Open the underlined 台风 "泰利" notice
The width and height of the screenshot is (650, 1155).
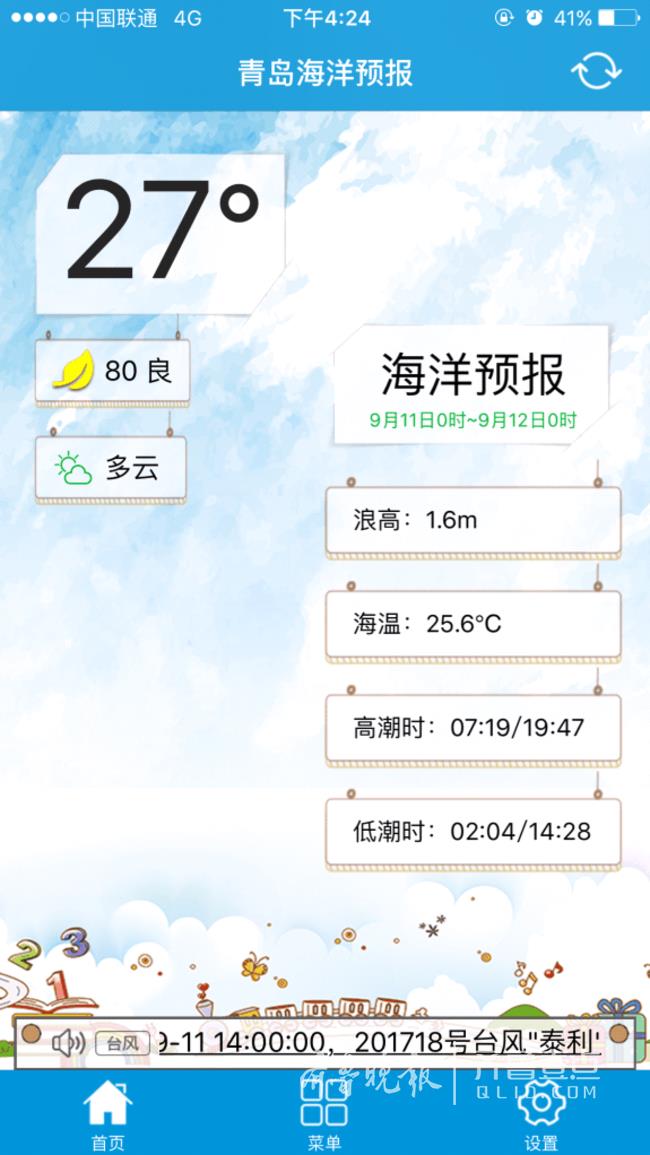tap(379, 1043)
